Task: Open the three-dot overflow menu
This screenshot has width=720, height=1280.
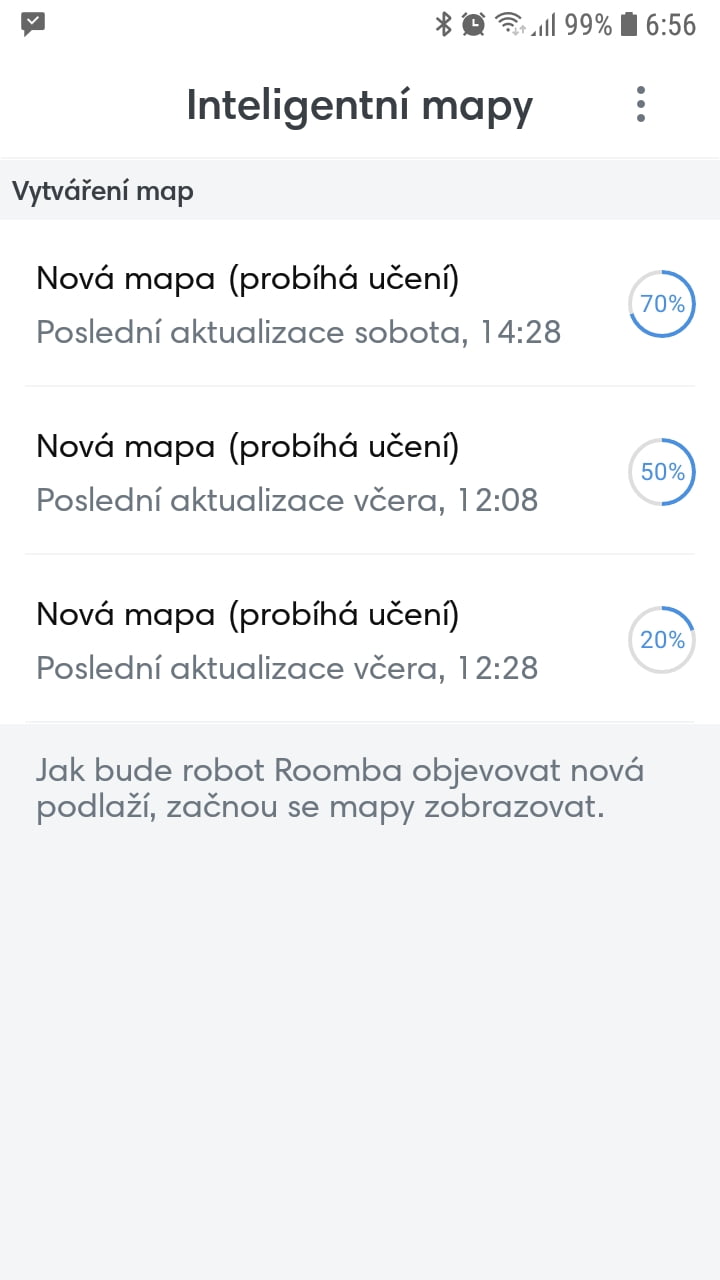Action: [x=641, y=105]
